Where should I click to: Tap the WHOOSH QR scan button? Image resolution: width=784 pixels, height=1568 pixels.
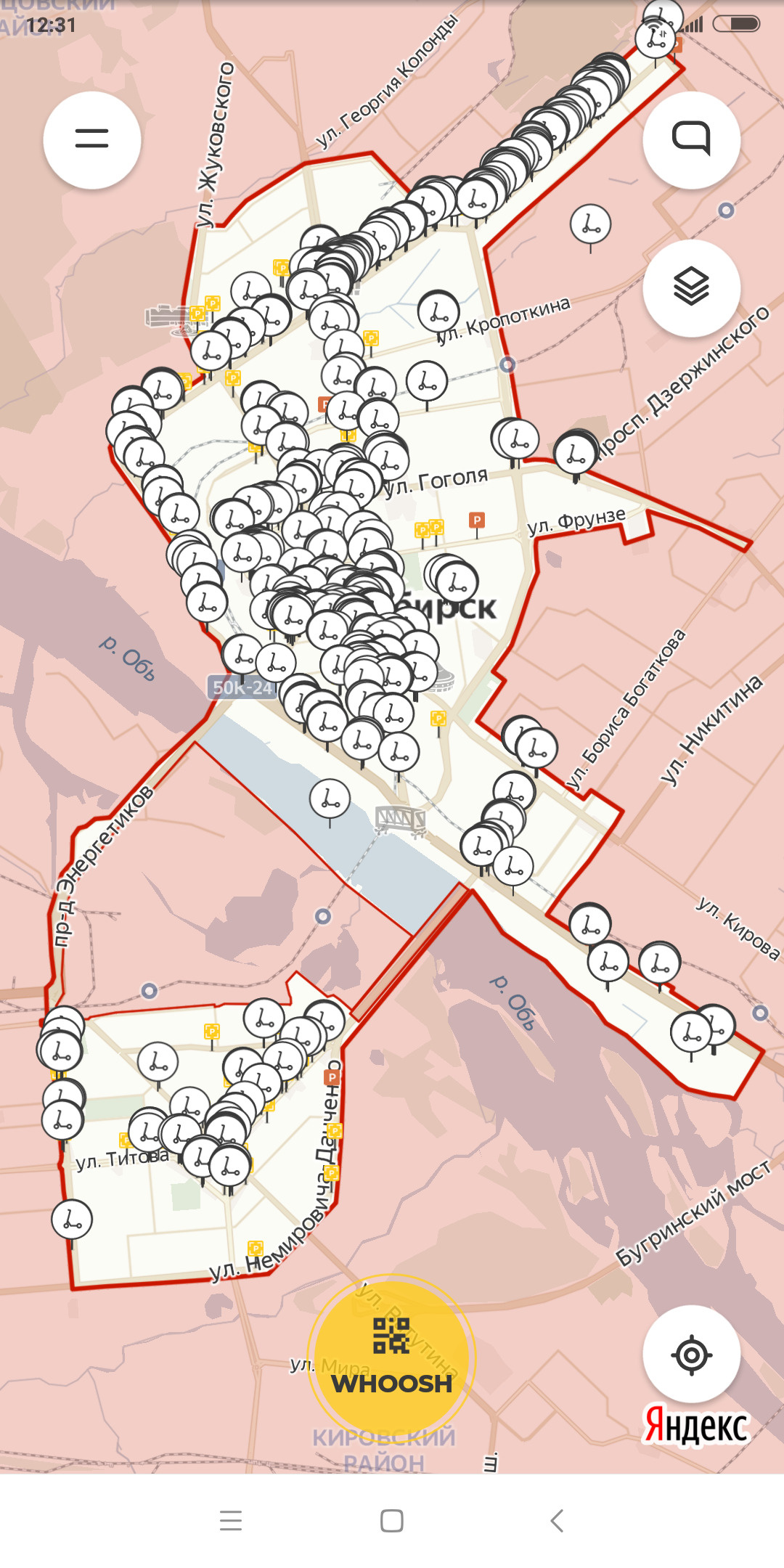tap(391, 1356)
